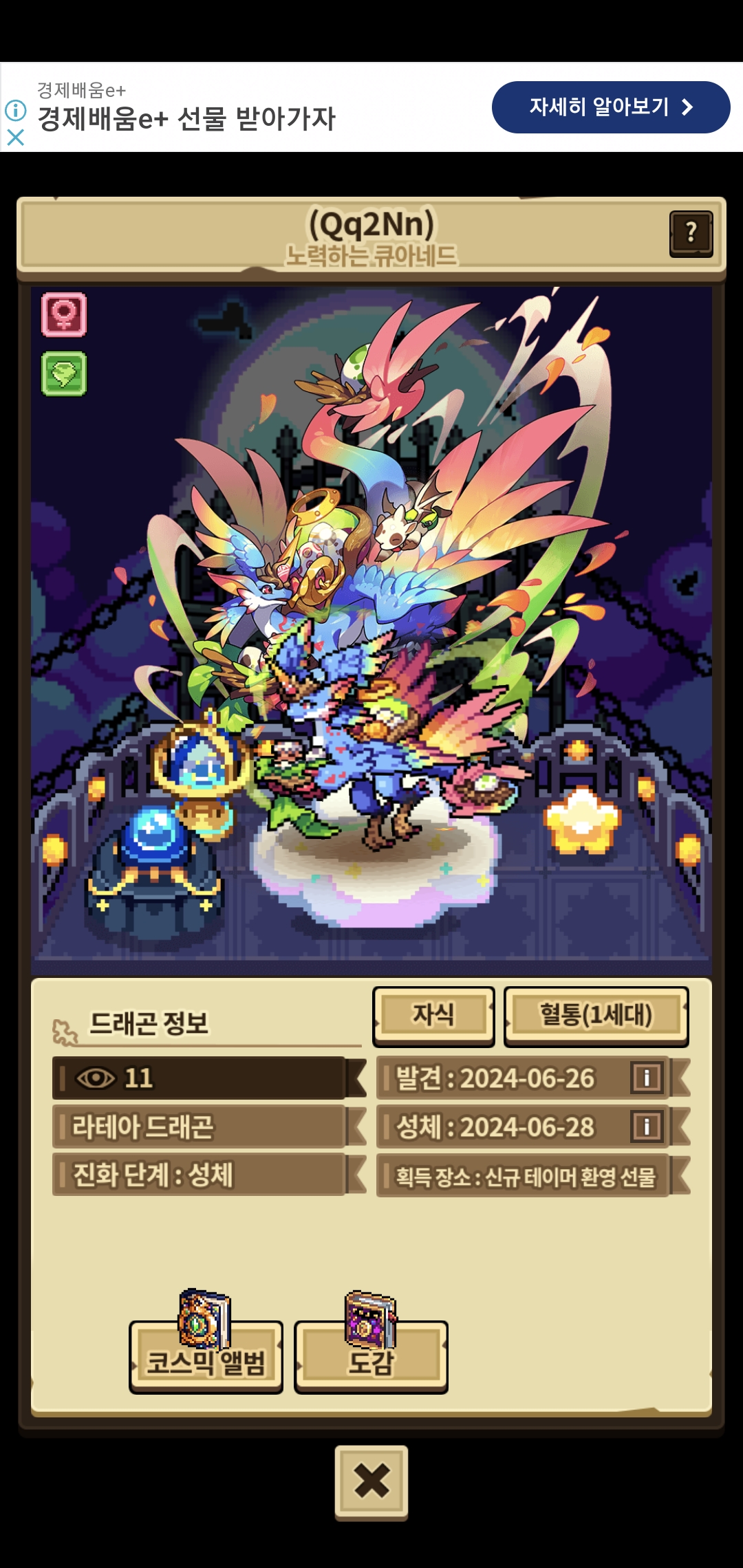Open the 자식 button

point(433,1016)
